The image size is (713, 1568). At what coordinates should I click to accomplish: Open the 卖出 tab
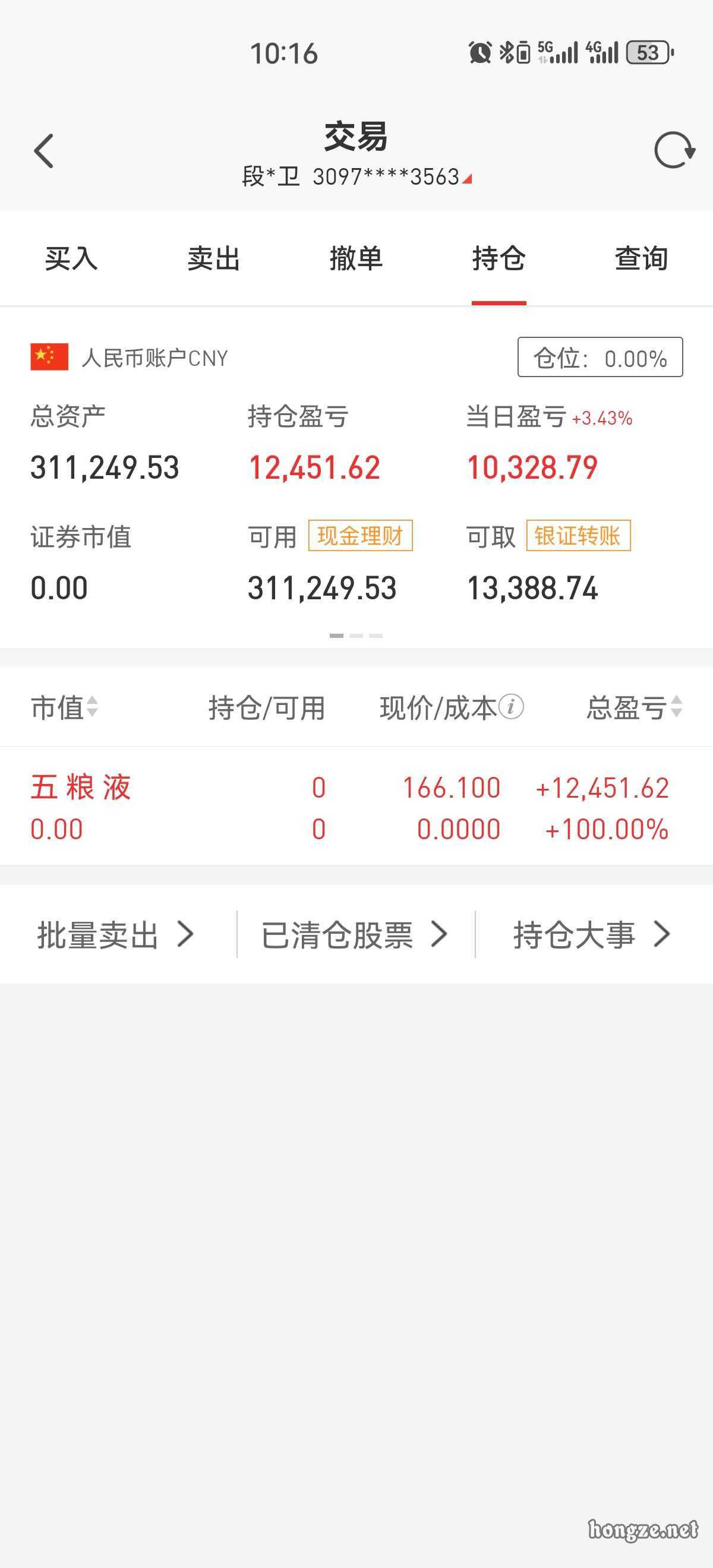[x=214, y=259]
